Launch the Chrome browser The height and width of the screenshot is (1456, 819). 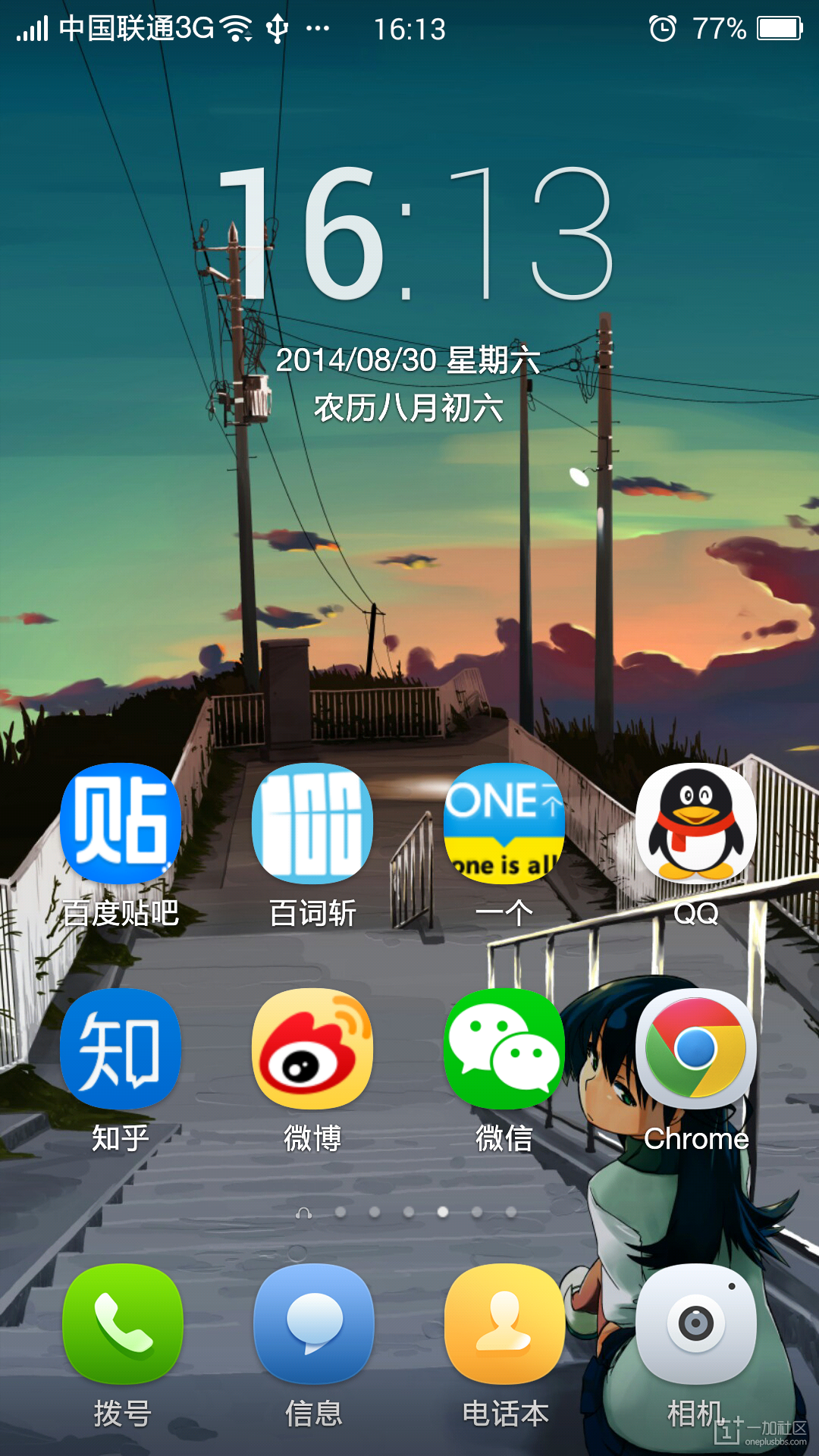point(696,1050)
